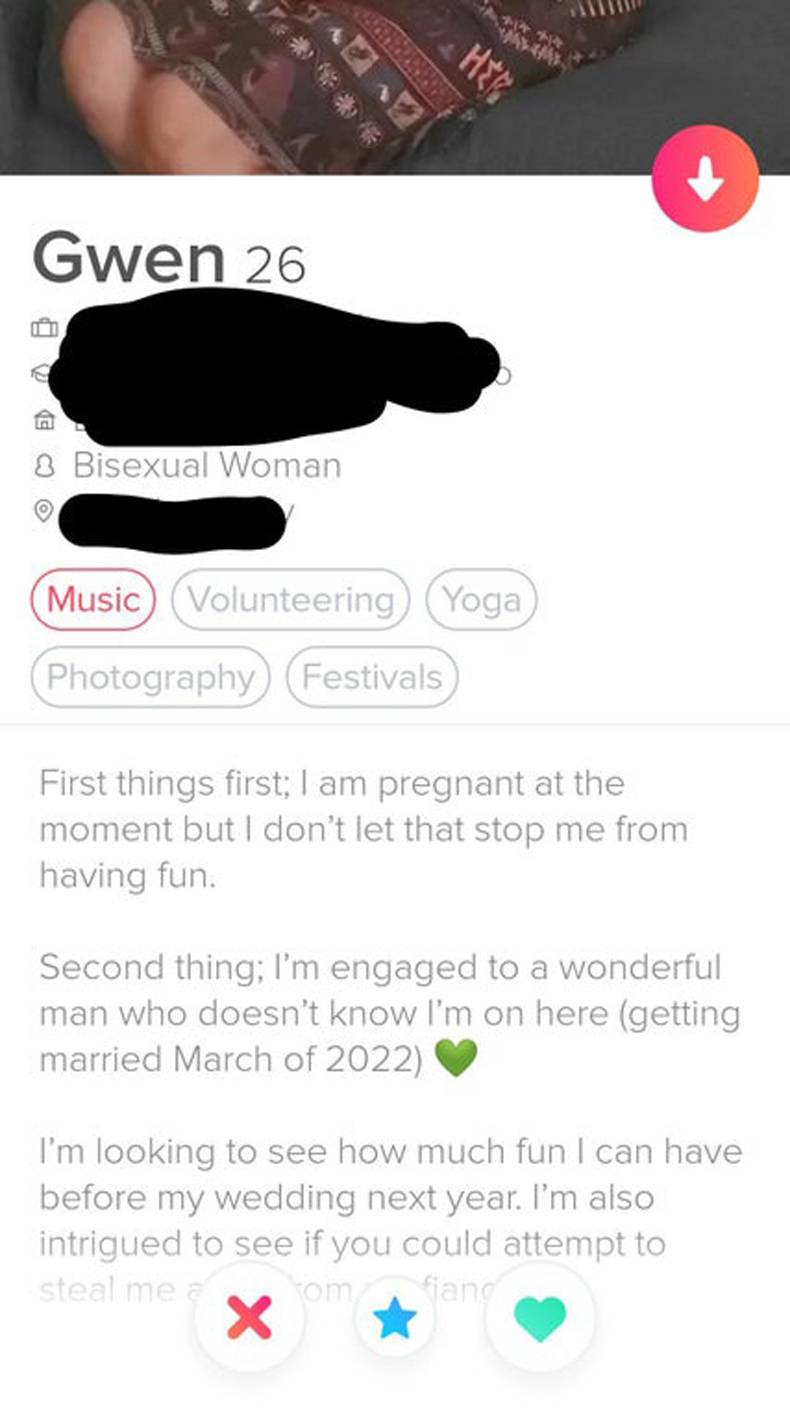Image resolution: width=790 pixels, height=1419 pixels.
Task: Collapse profile with the down arrow button
Action: [x=705, y=179]
